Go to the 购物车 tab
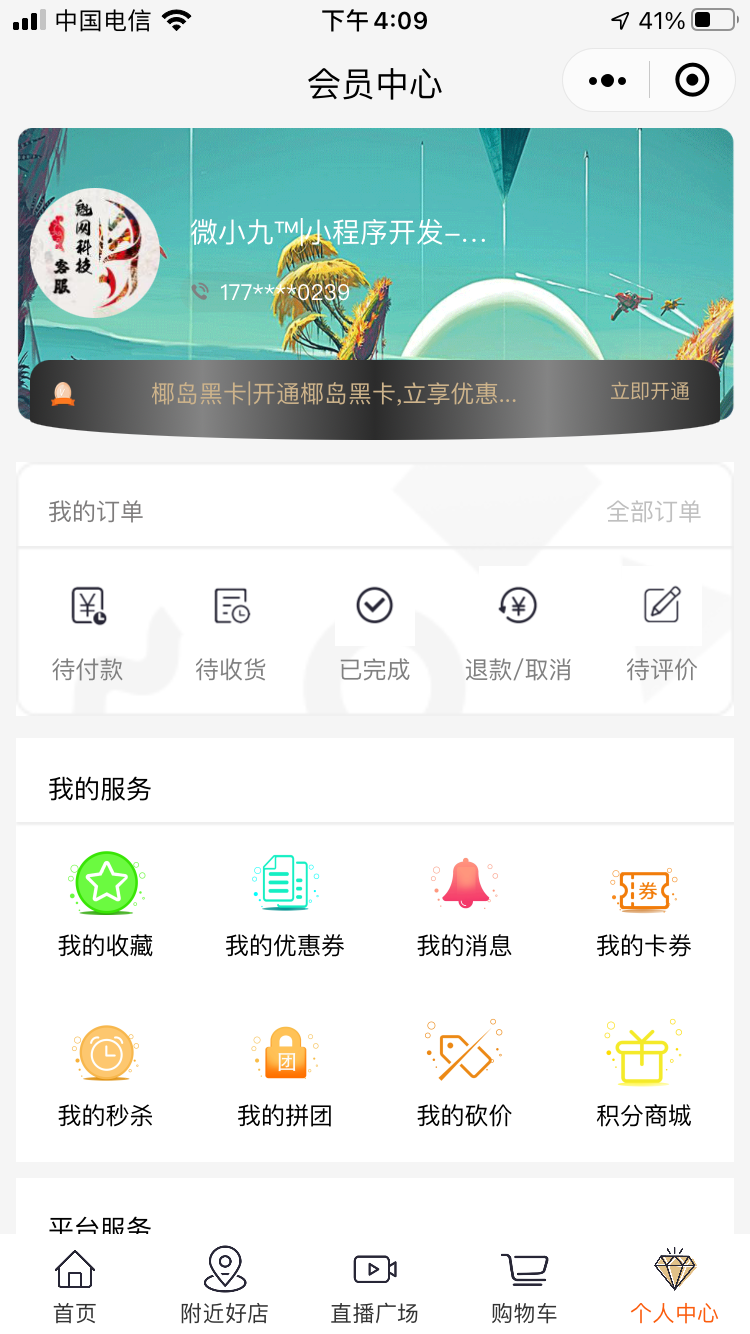Viewport: 750px width, 1334px height. pos(524,1286)
